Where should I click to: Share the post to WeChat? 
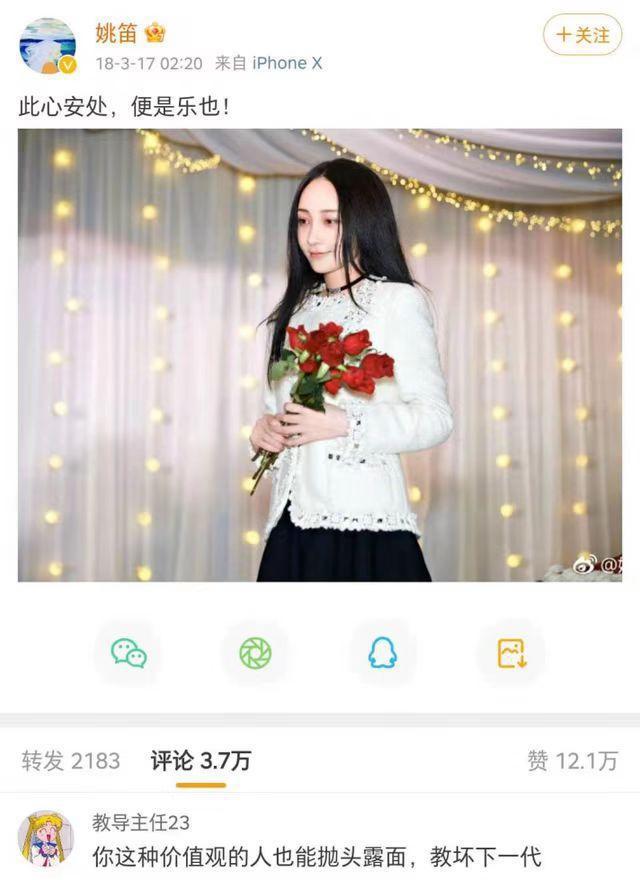tap(128, 653)
